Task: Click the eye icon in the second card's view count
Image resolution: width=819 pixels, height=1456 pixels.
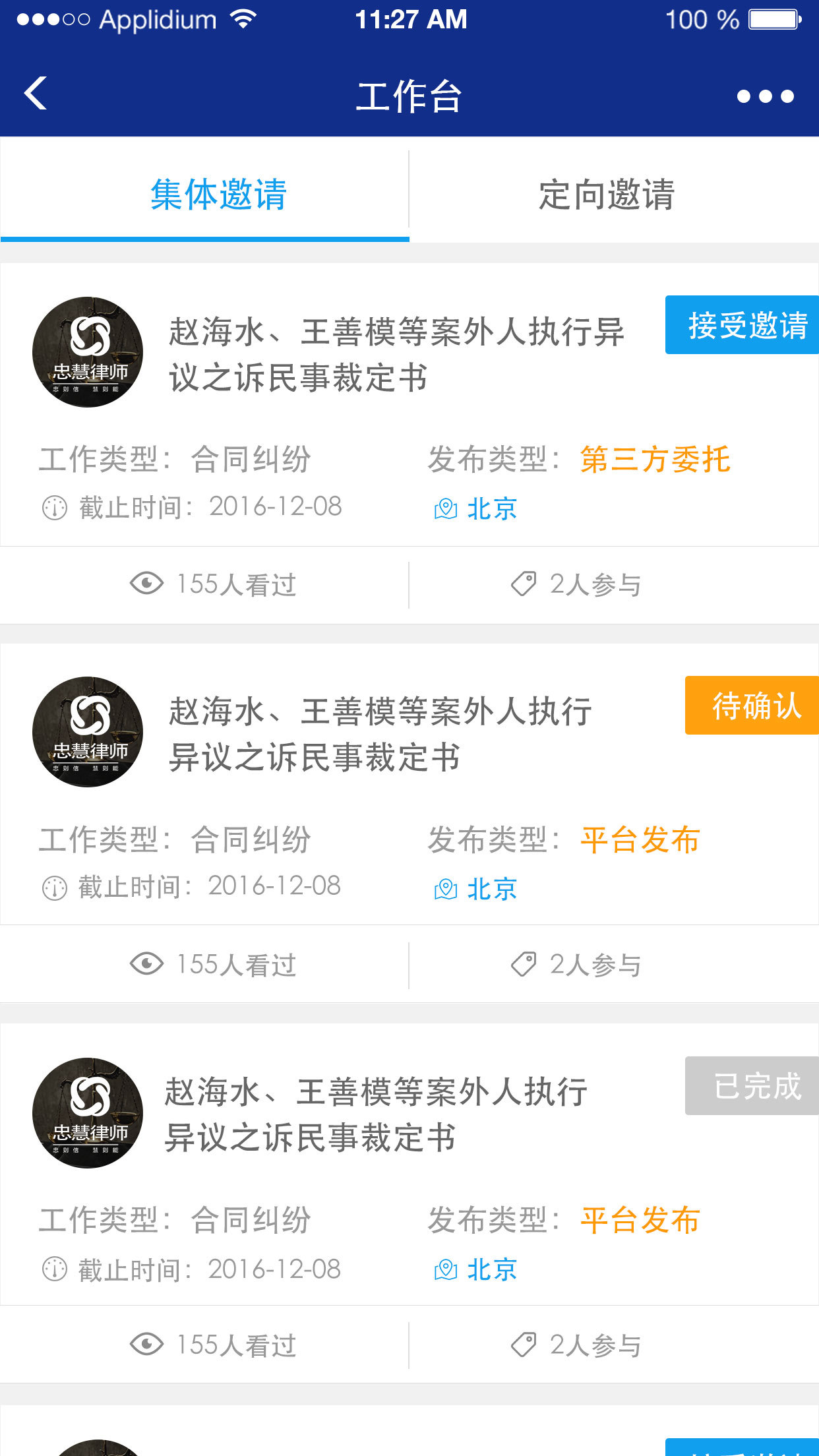Action: coord(146,965)
